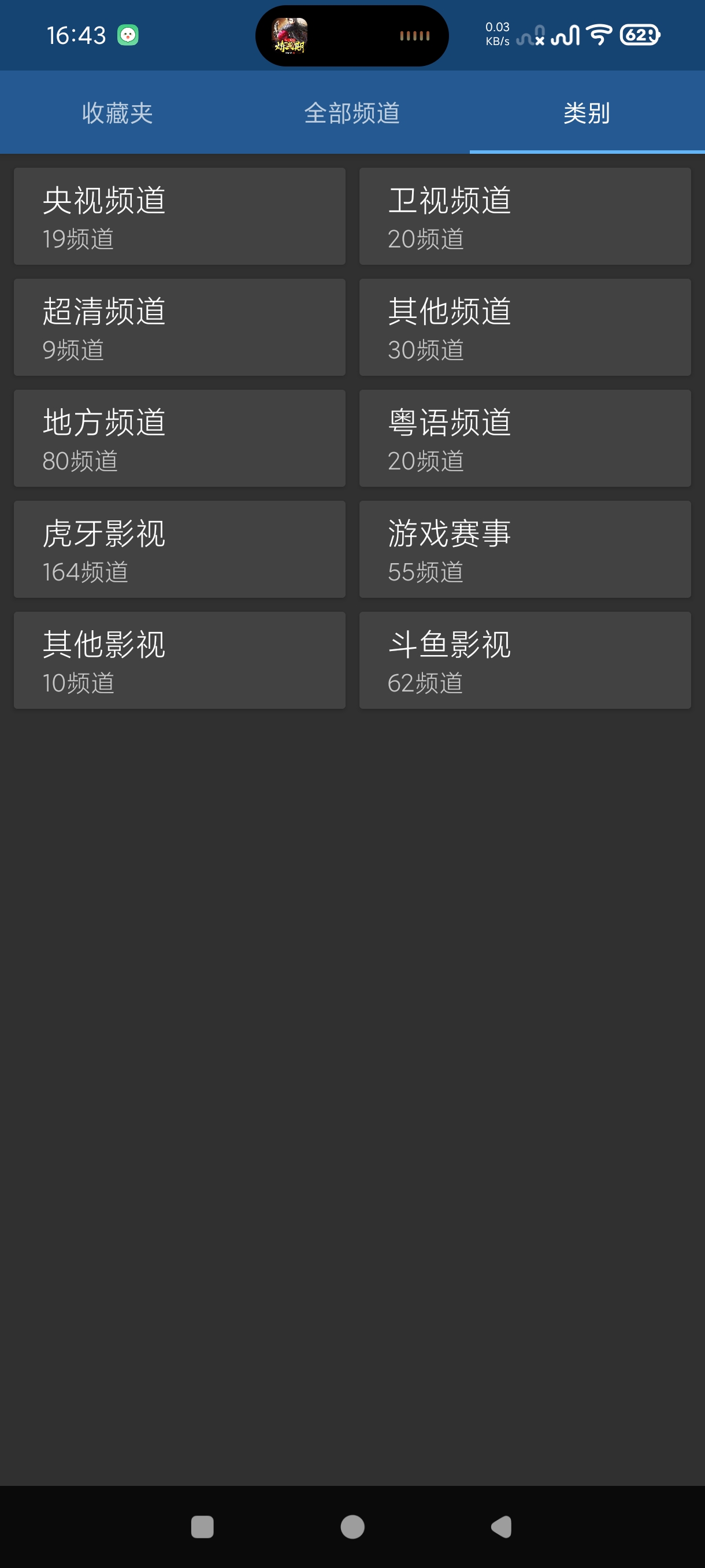This screenshot has height=1568, width=705.
Task: Tap the system home button
Action: click(x=353, y=1526)
